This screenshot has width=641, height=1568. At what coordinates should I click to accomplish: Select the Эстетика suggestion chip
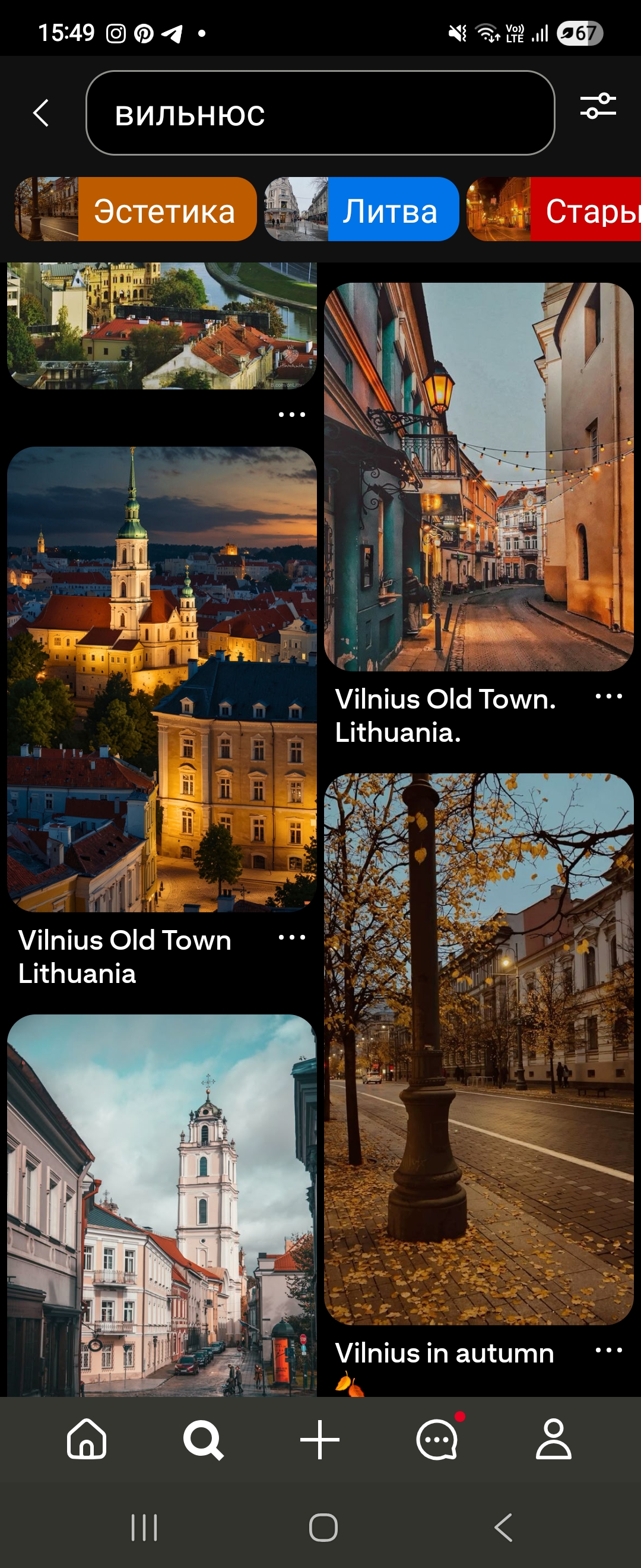pos(136,210)
